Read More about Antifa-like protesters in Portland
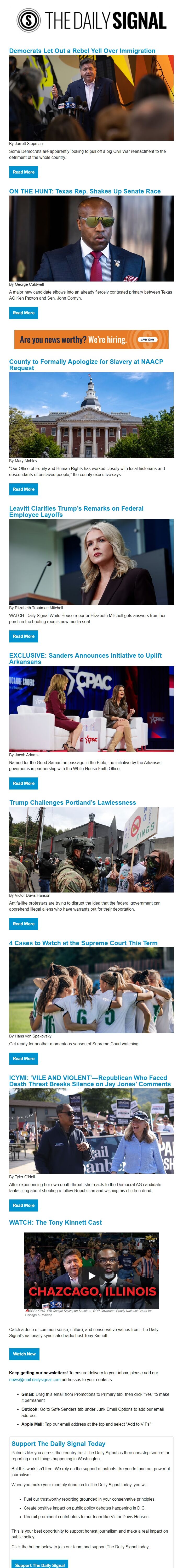 coord(24,924)
